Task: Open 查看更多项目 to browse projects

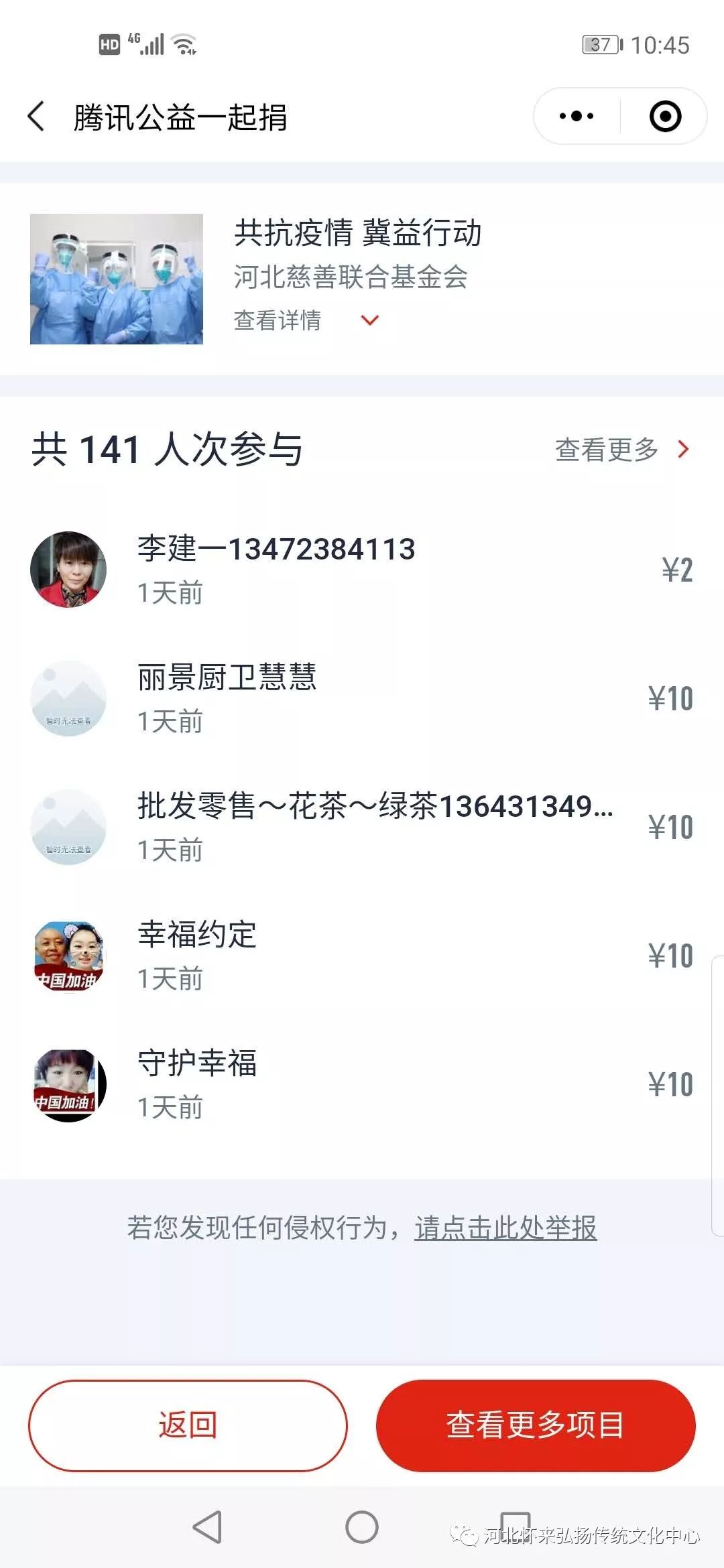Action: click(x=535, y=1425)
